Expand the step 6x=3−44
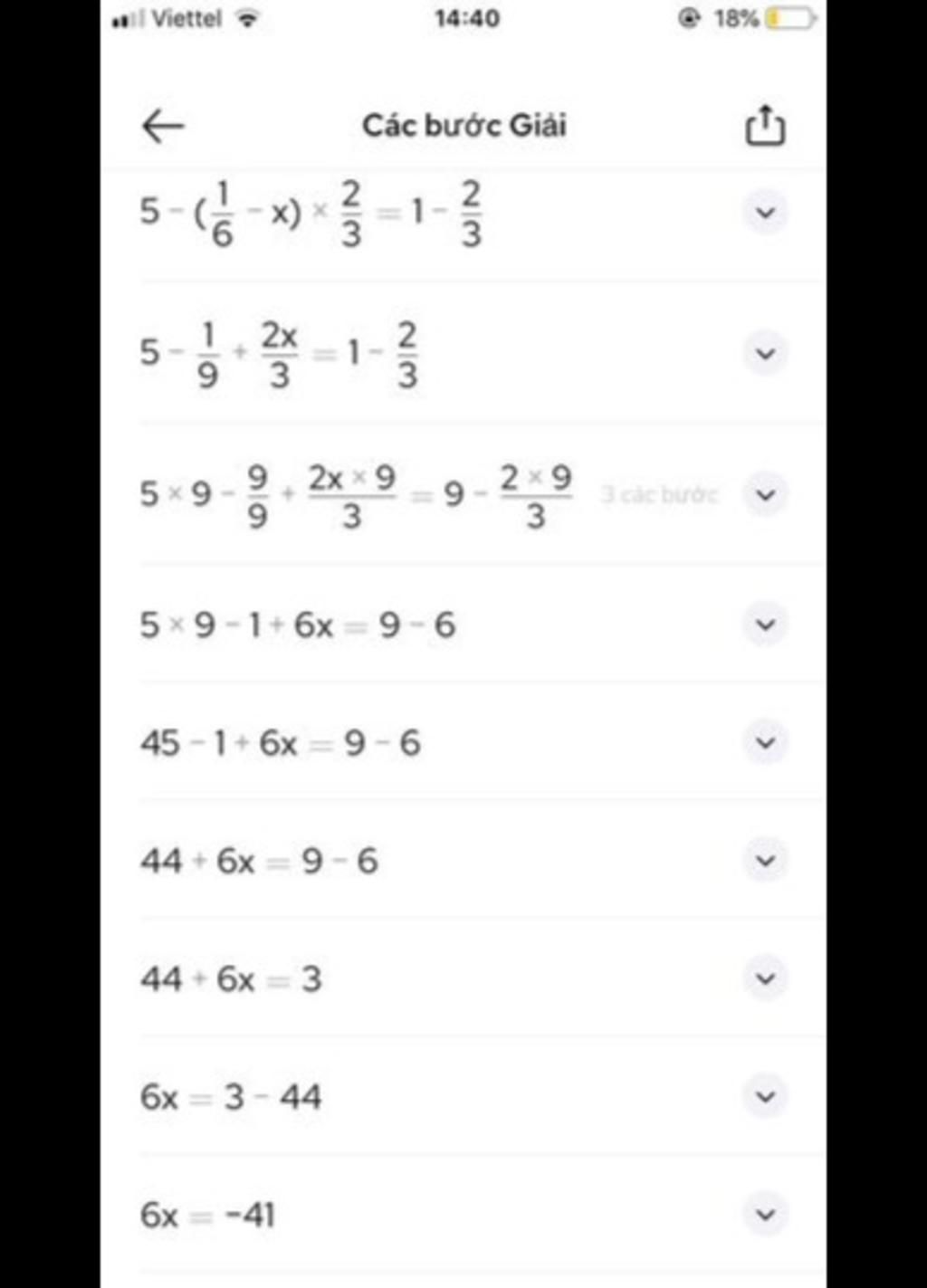927x1288 pixels. [765, 1096]
